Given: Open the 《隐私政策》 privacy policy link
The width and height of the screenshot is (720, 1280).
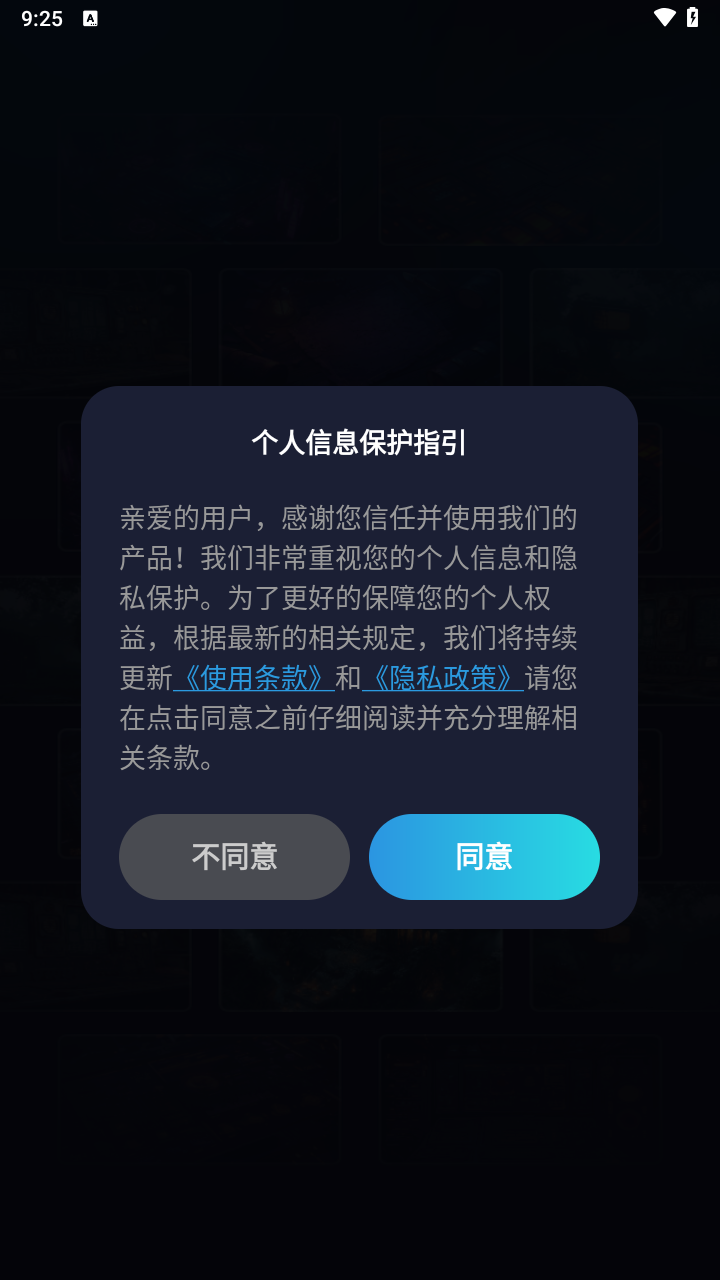Looking at the screenshot, I should coord(443,679).
